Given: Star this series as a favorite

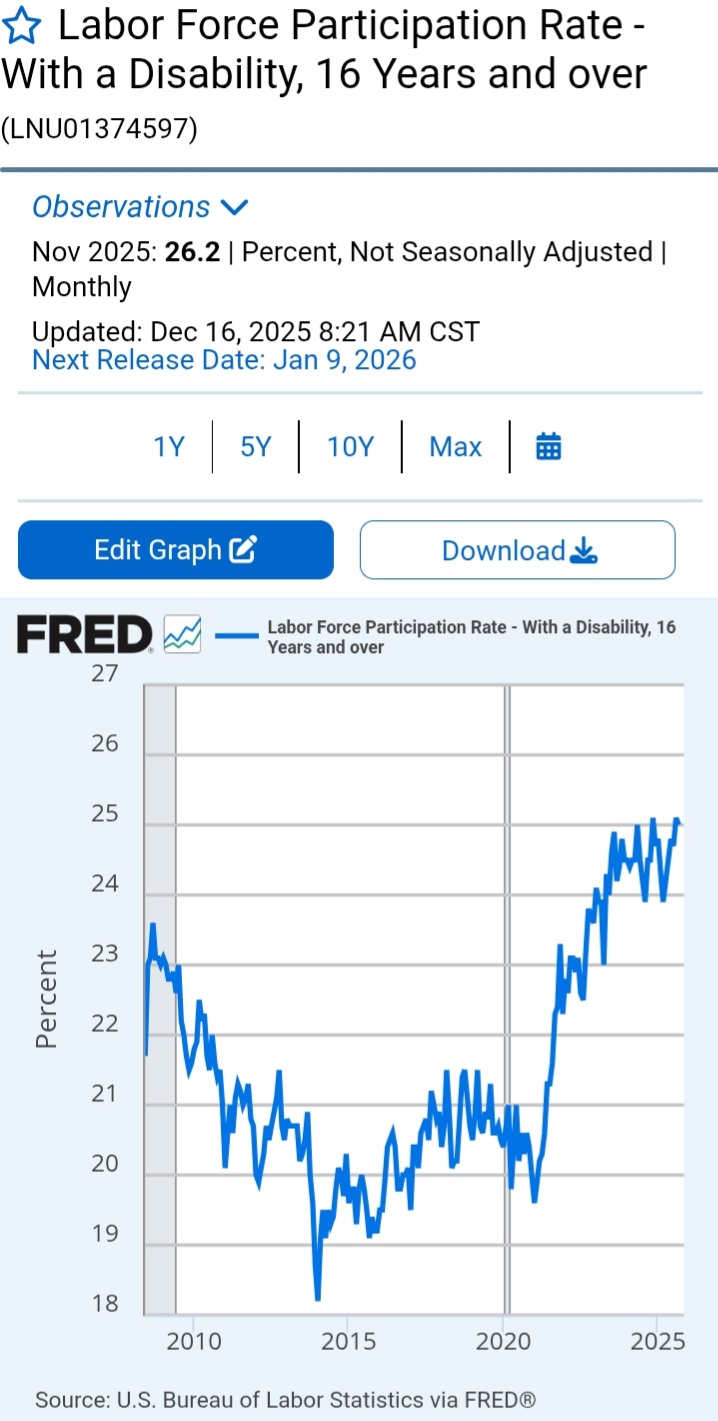Looking at the screenshot, I should (24, 25).
